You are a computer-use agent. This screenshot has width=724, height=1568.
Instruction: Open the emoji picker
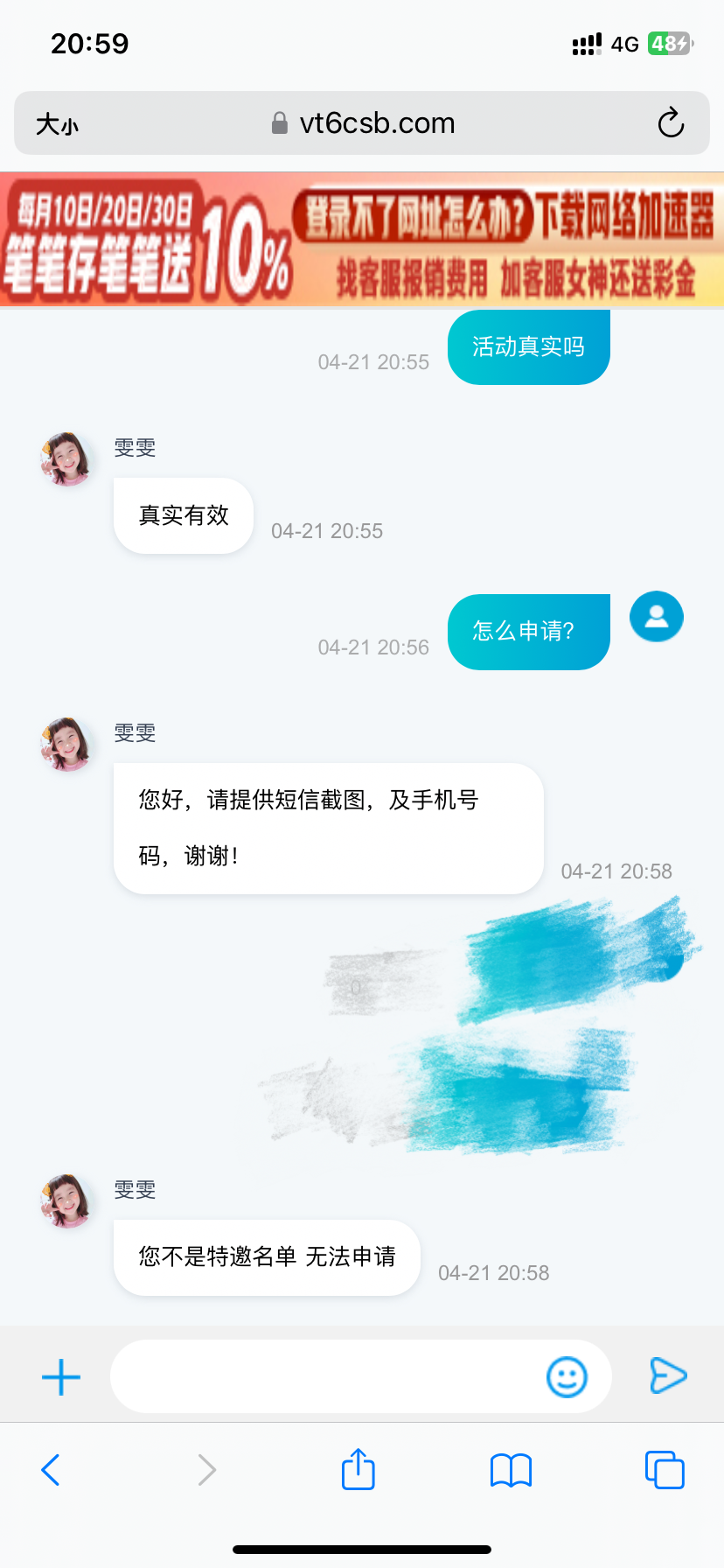click(x=567, y=1377)
